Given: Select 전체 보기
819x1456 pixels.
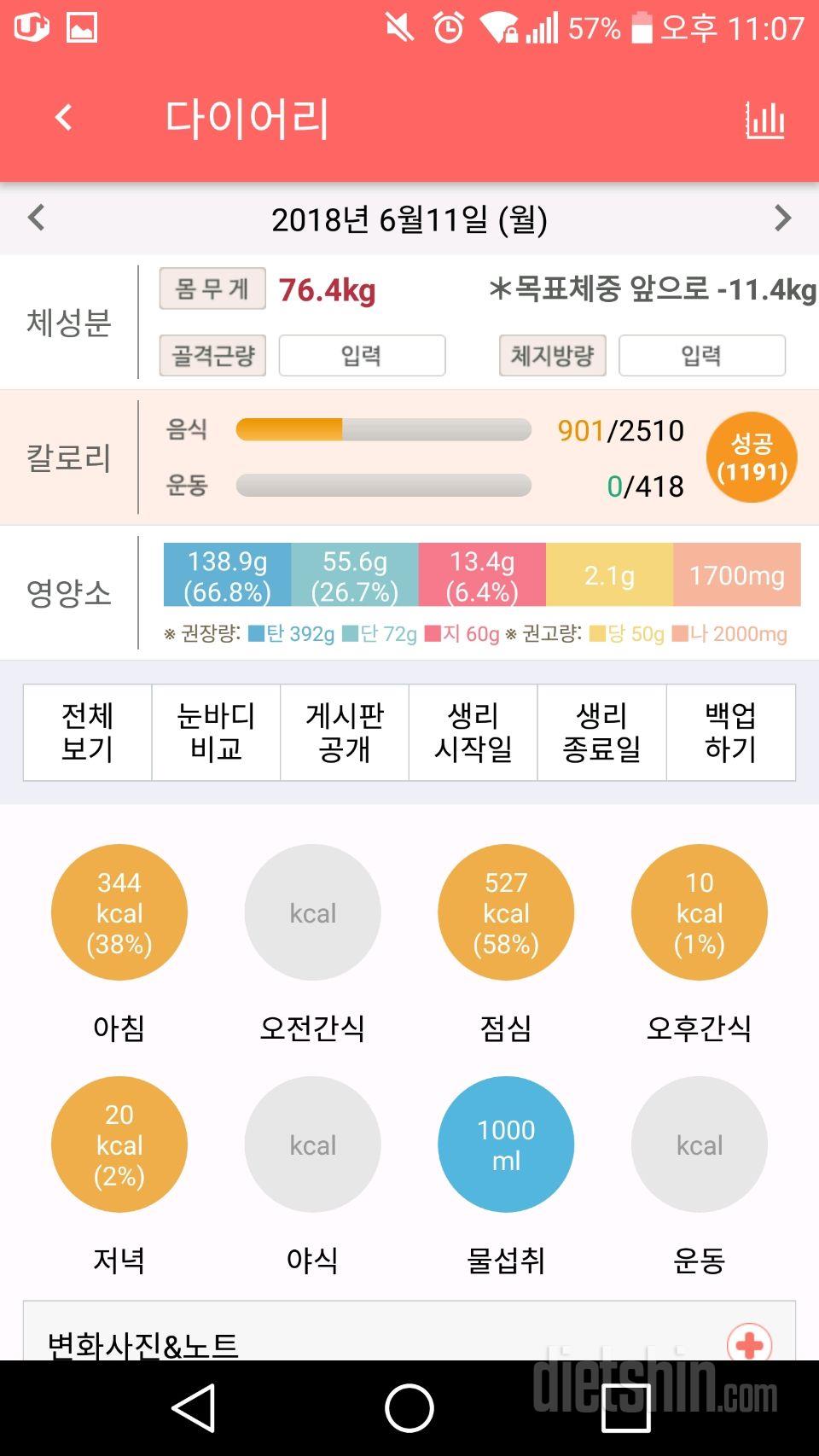Looking at the screenshot, I should (x=88, y=732).
